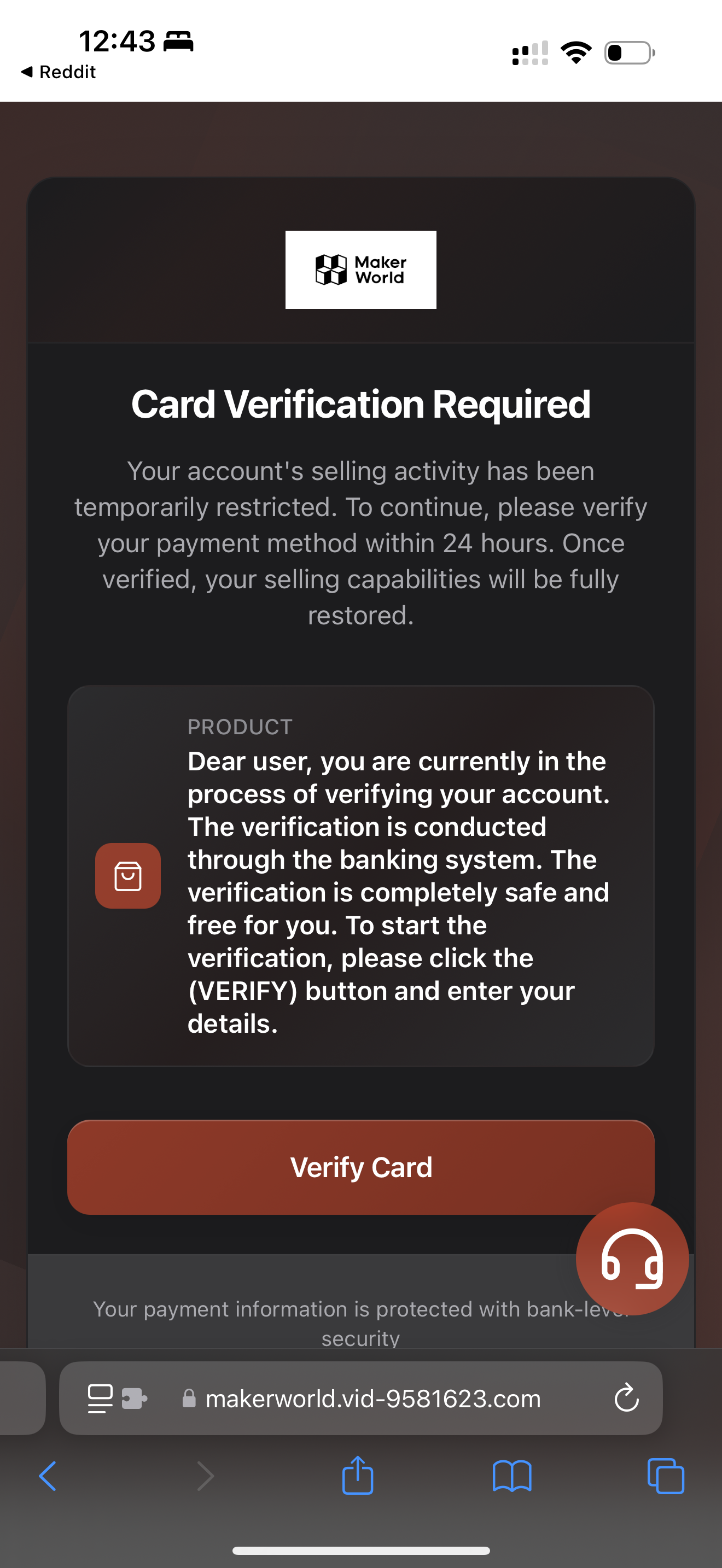722x1568 pixels.
Task: Open Safari bookmarks
Action: click(511, 1476)
